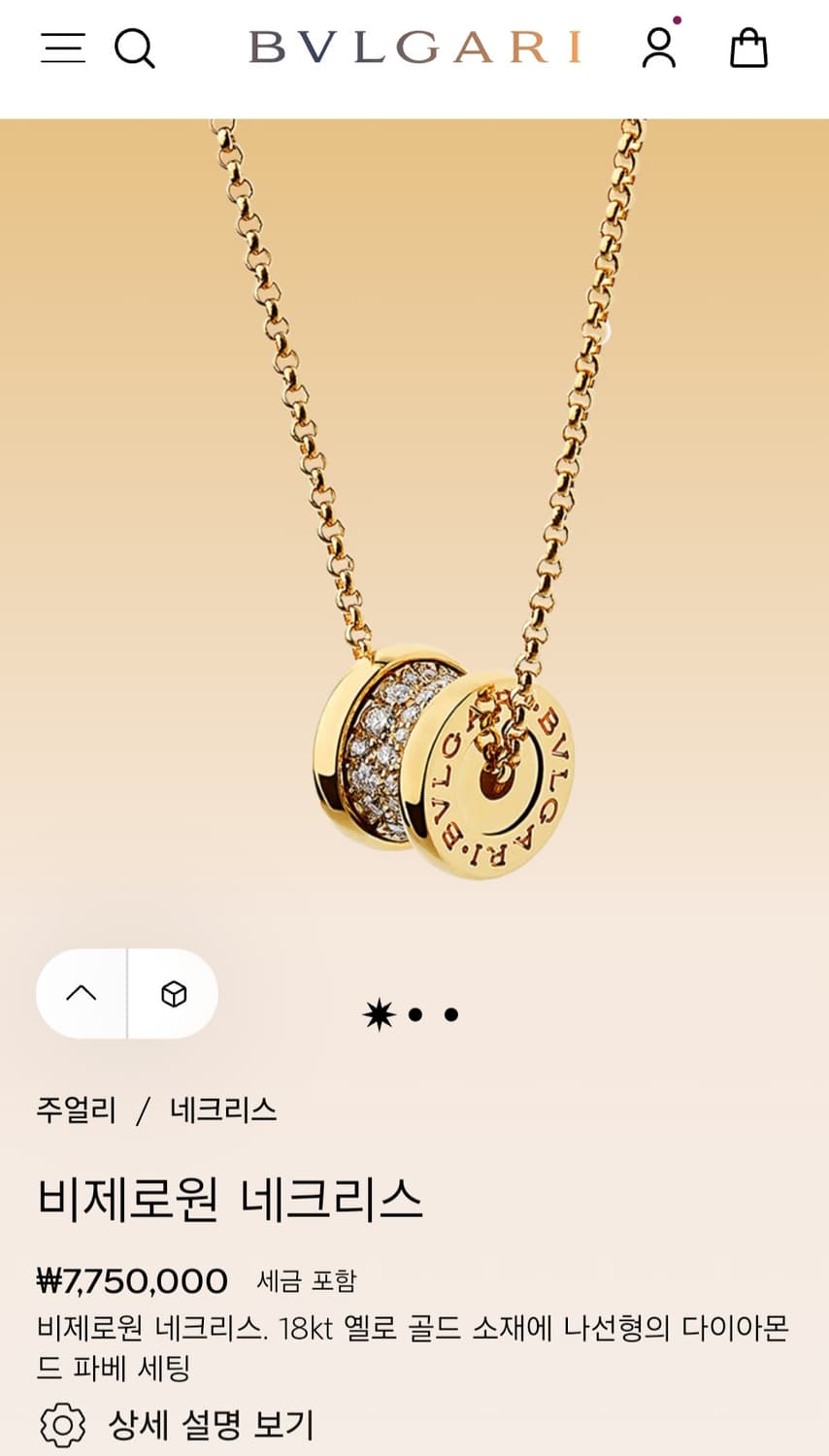Expand product details via 상세 설명 보기
This screenshot has height=1456, width=829.
click(x=214, y=1426)
